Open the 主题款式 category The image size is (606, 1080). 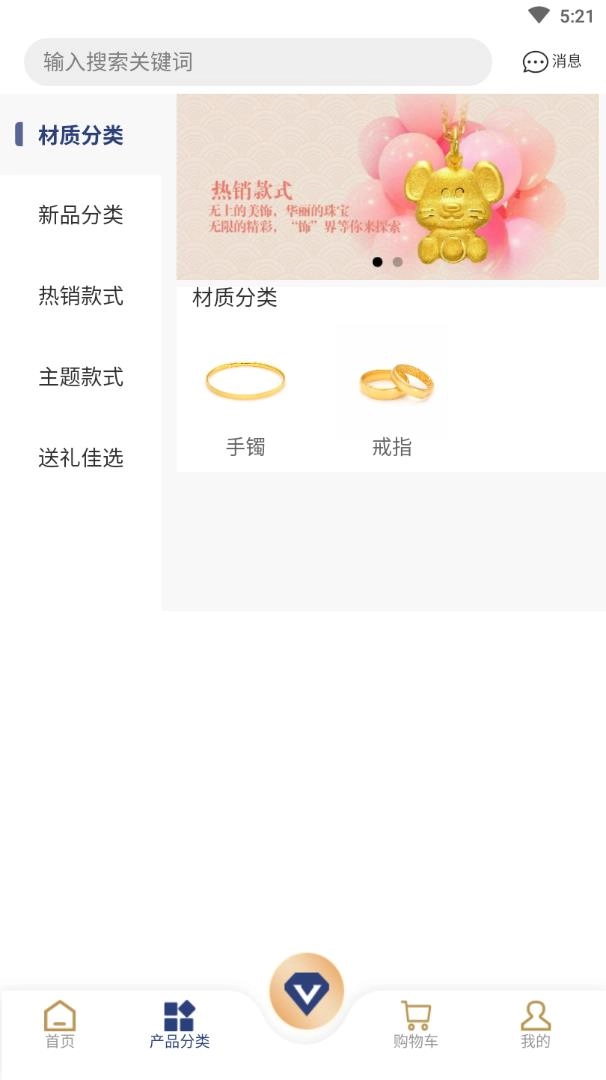coord(80,377)
